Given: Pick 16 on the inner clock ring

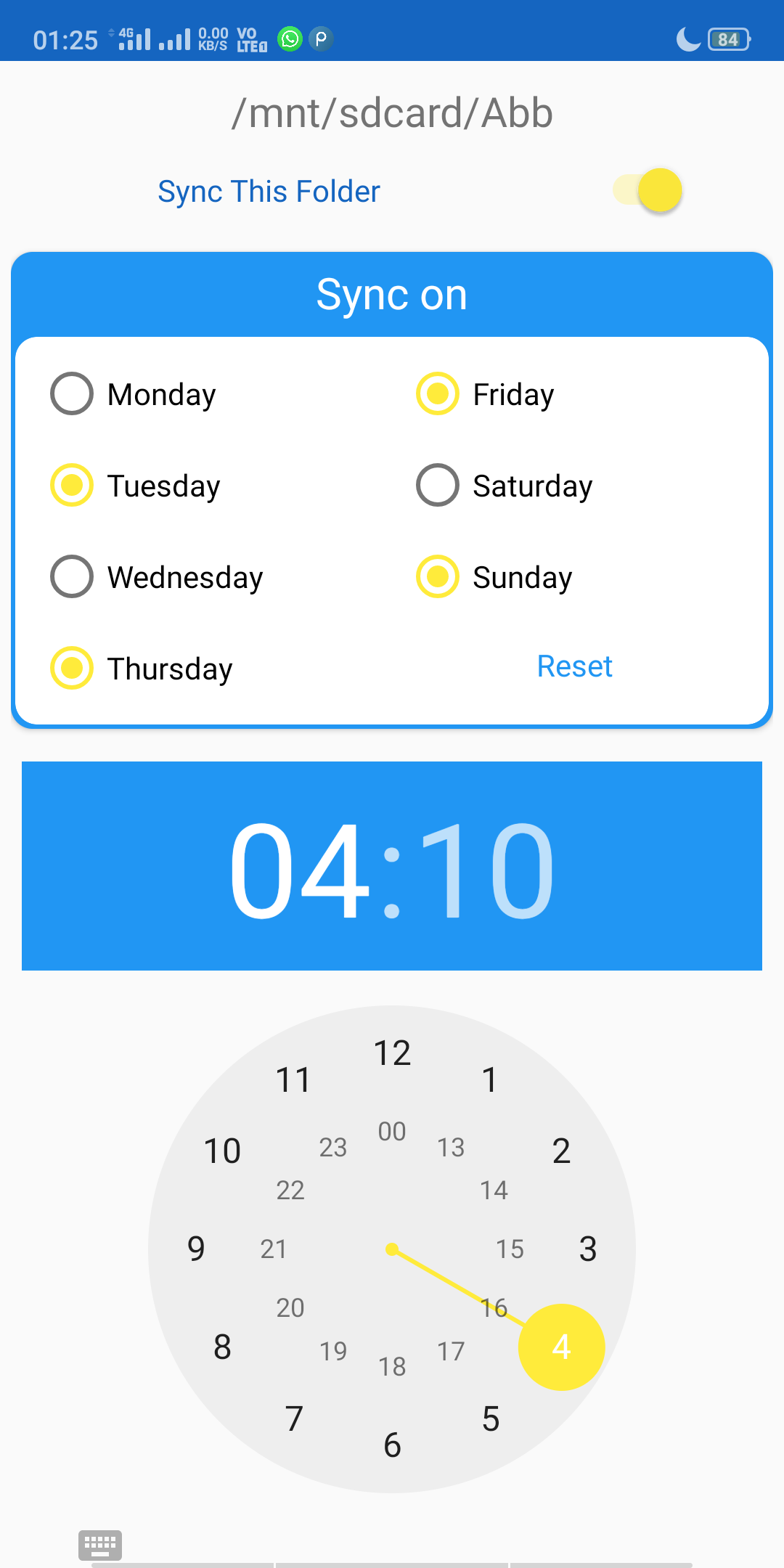Looking at the screenshot, I should point(493,1308).
